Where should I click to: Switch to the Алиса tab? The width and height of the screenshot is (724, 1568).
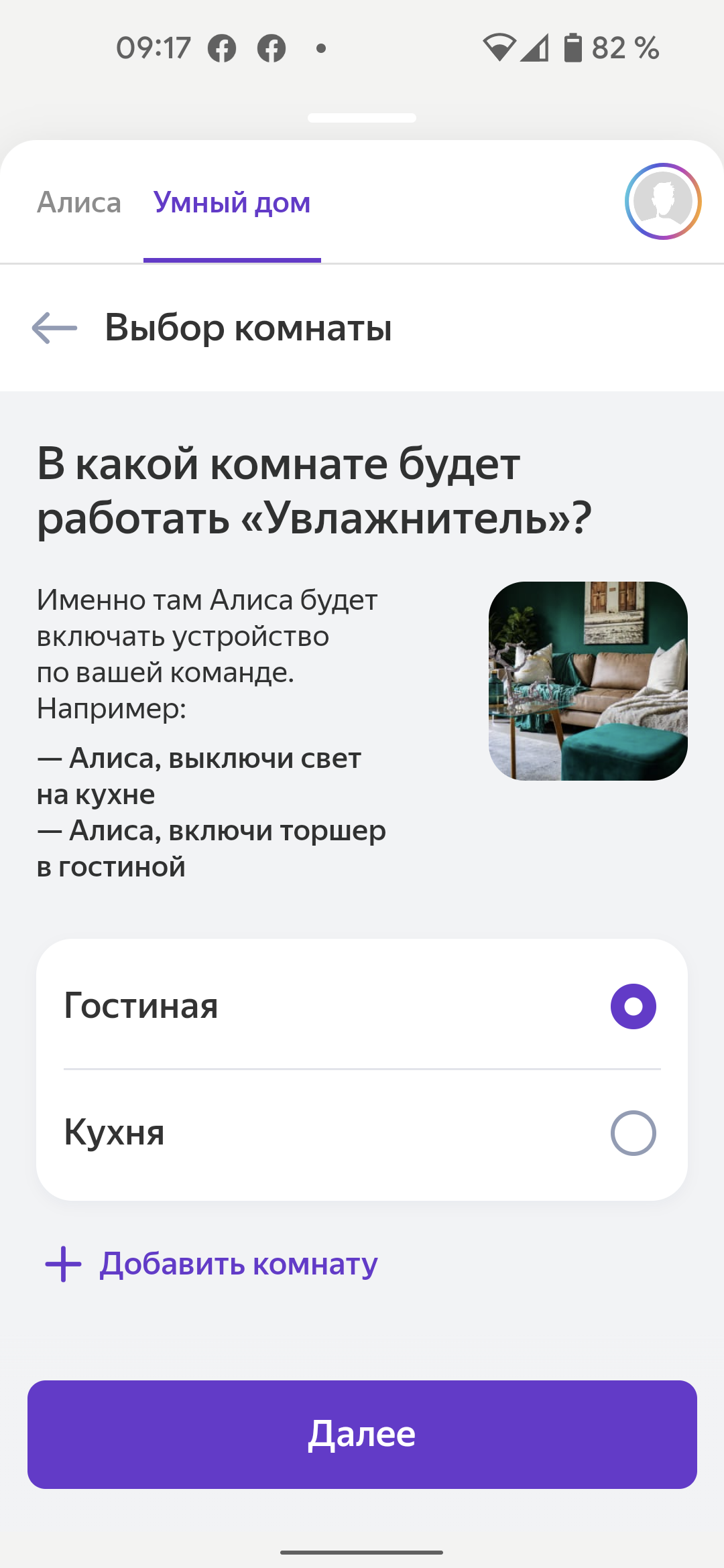click(x=79, y=202)
